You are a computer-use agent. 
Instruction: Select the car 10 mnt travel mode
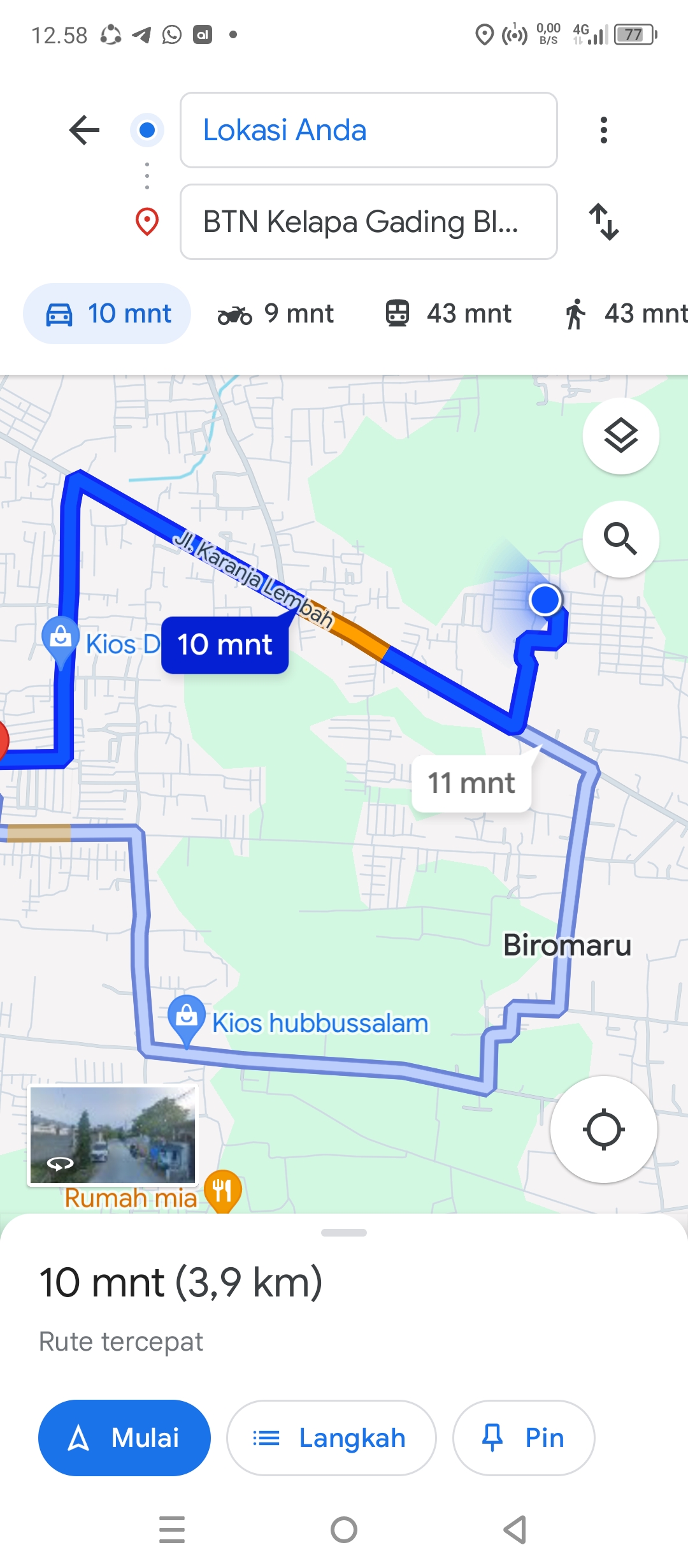coord(107,314)
